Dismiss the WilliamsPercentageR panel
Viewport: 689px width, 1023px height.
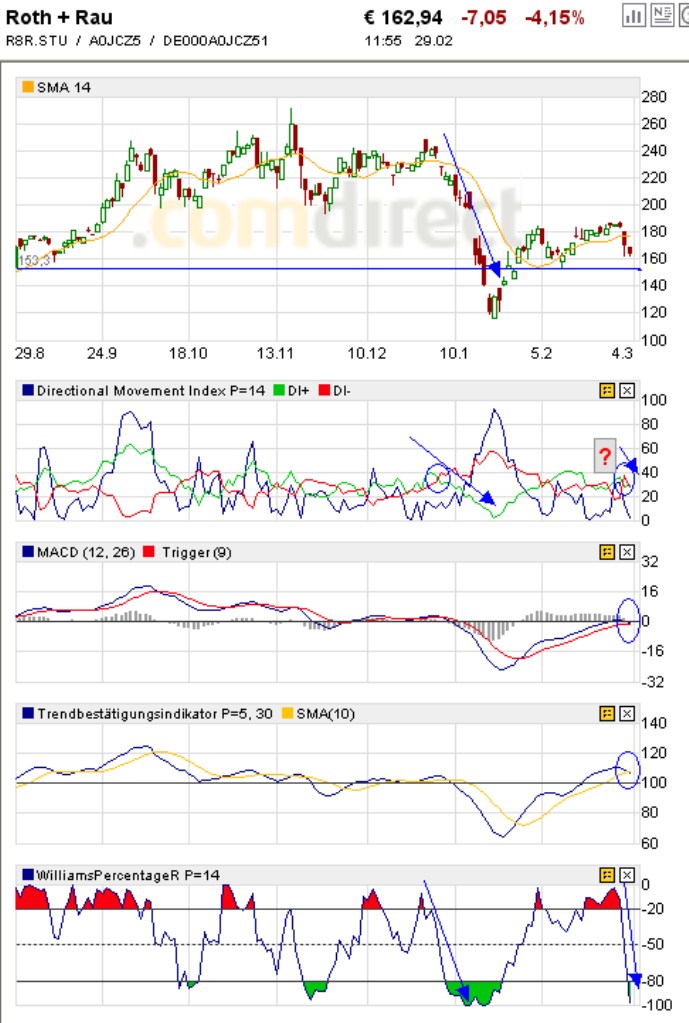point(627,874)
